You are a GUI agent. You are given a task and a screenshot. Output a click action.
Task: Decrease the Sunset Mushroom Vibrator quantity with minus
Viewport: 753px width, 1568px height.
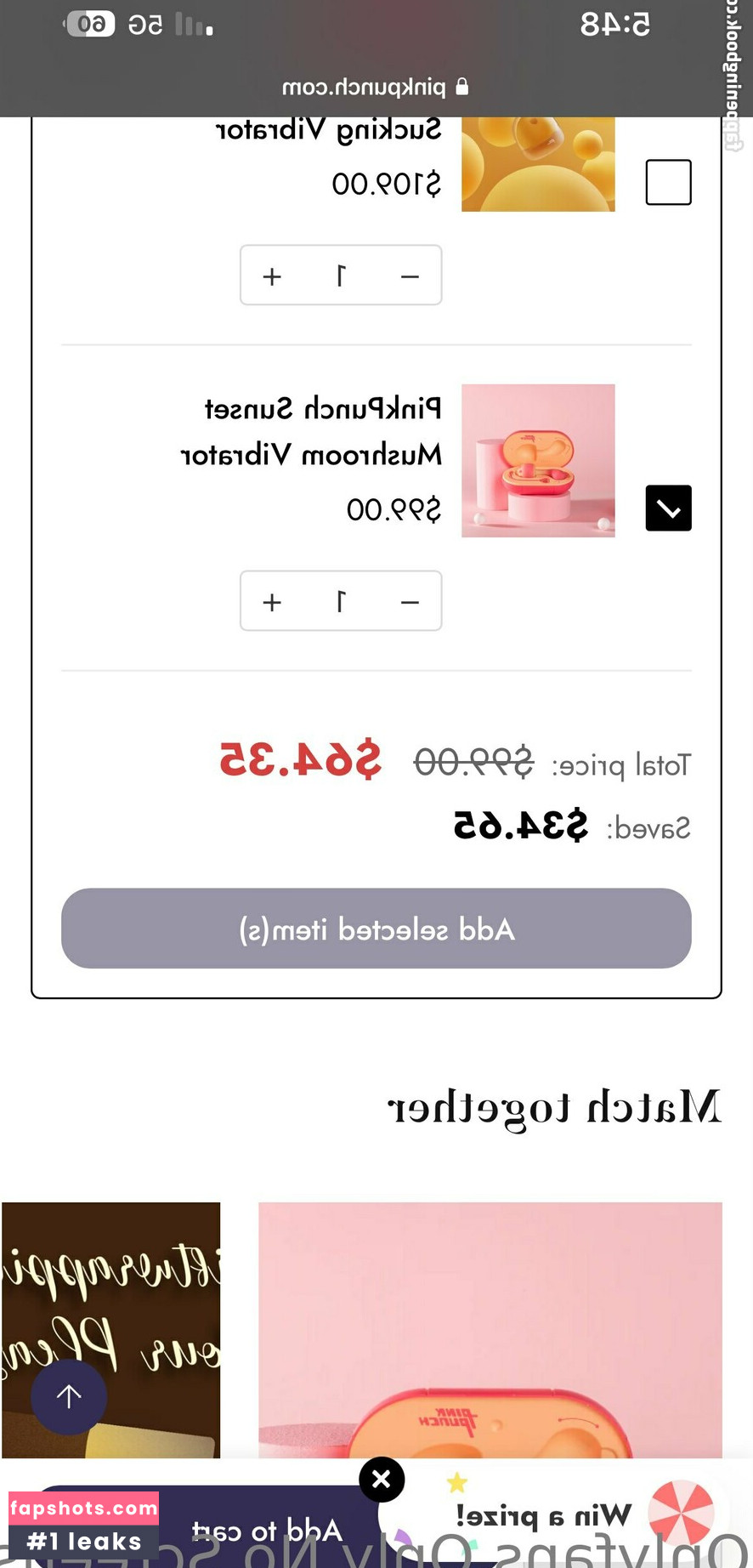[x=410, y=602]
